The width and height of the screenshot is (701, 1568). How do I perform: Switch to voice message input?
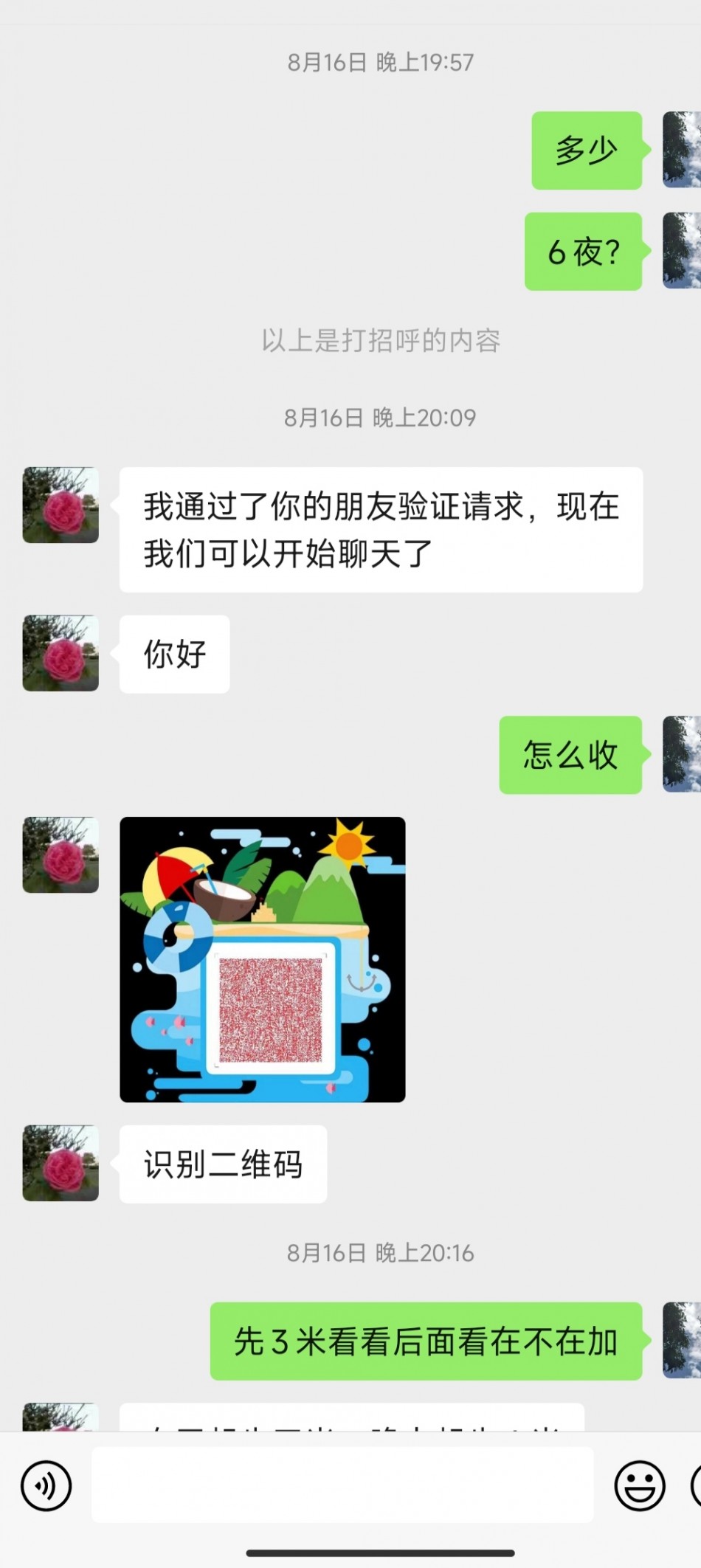pyautogui.click(x=46, y=1485)
